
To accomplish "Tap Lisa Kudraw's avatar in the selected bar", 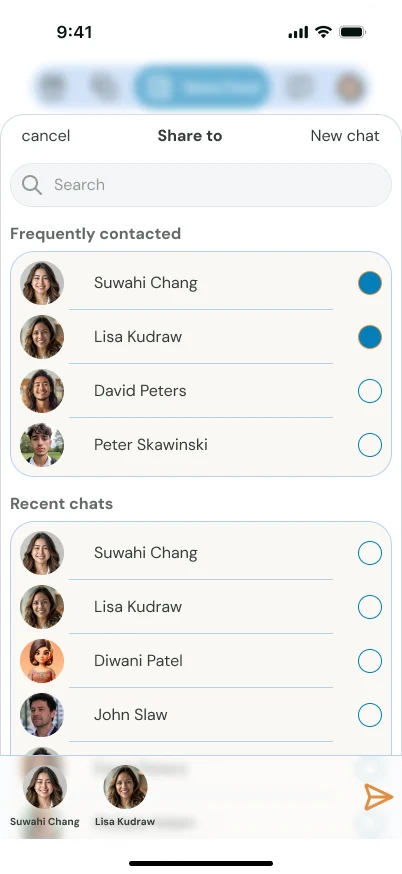I will click(125, 786).
